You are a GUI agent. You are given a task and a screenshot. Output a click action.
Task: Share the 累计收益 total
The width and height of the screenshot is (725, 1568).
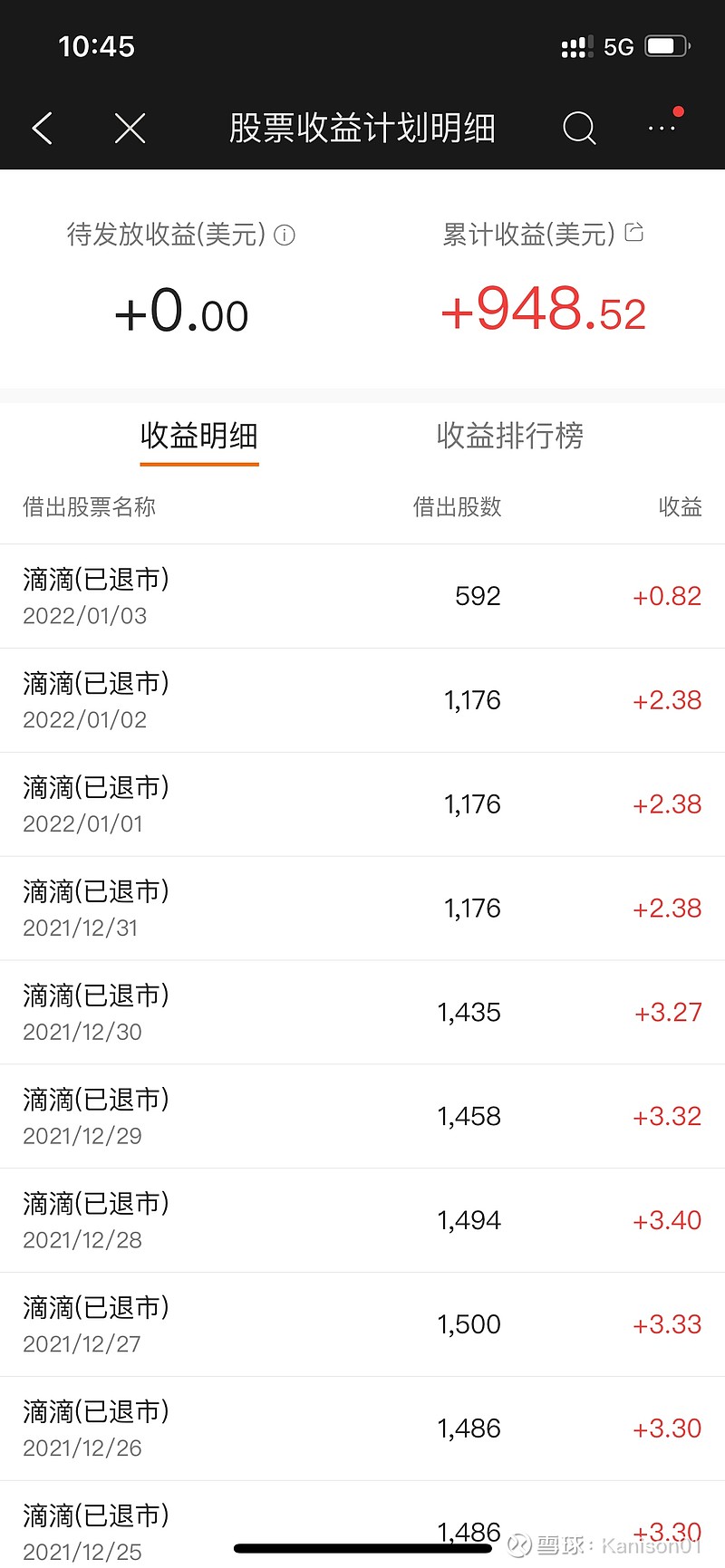pos(635,233)
